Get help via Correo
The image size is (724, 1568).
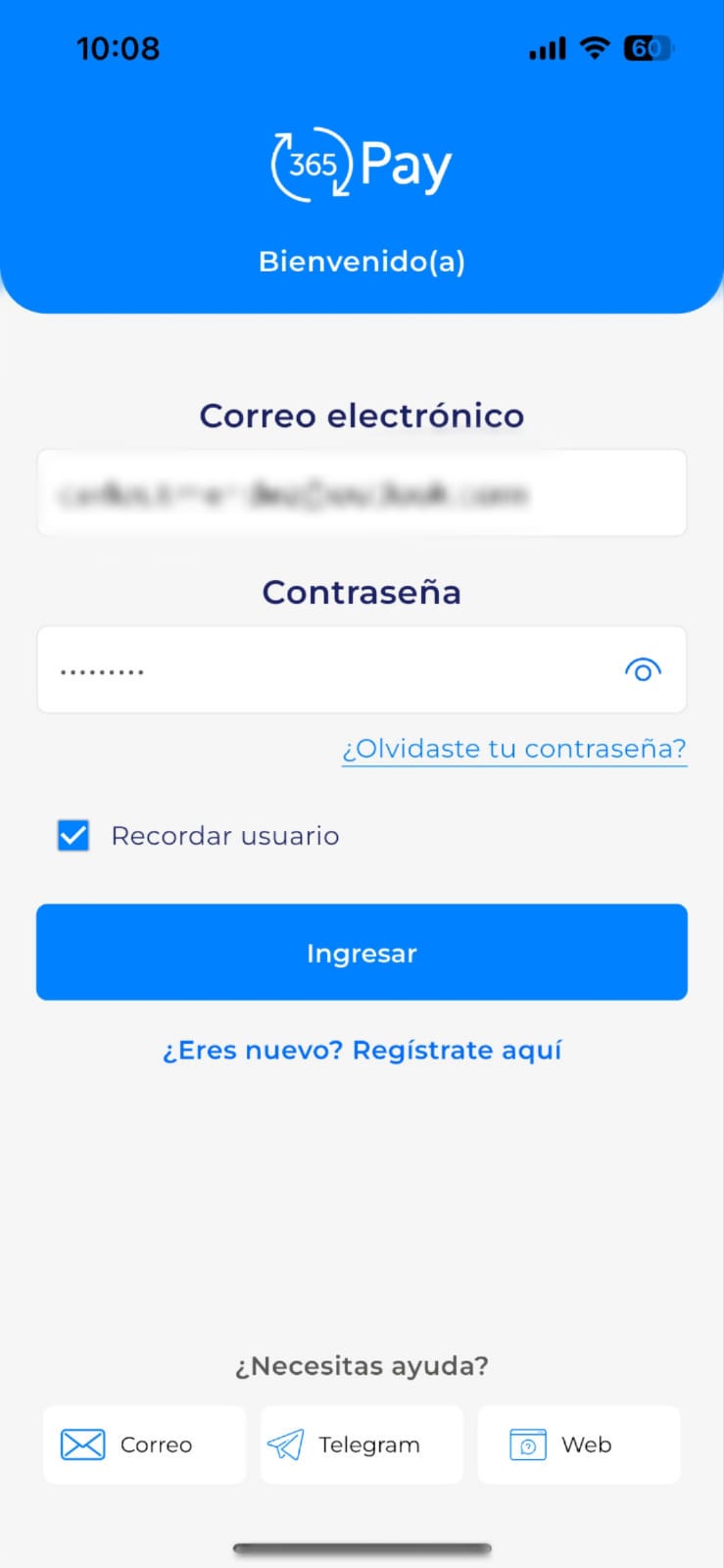144,1445
